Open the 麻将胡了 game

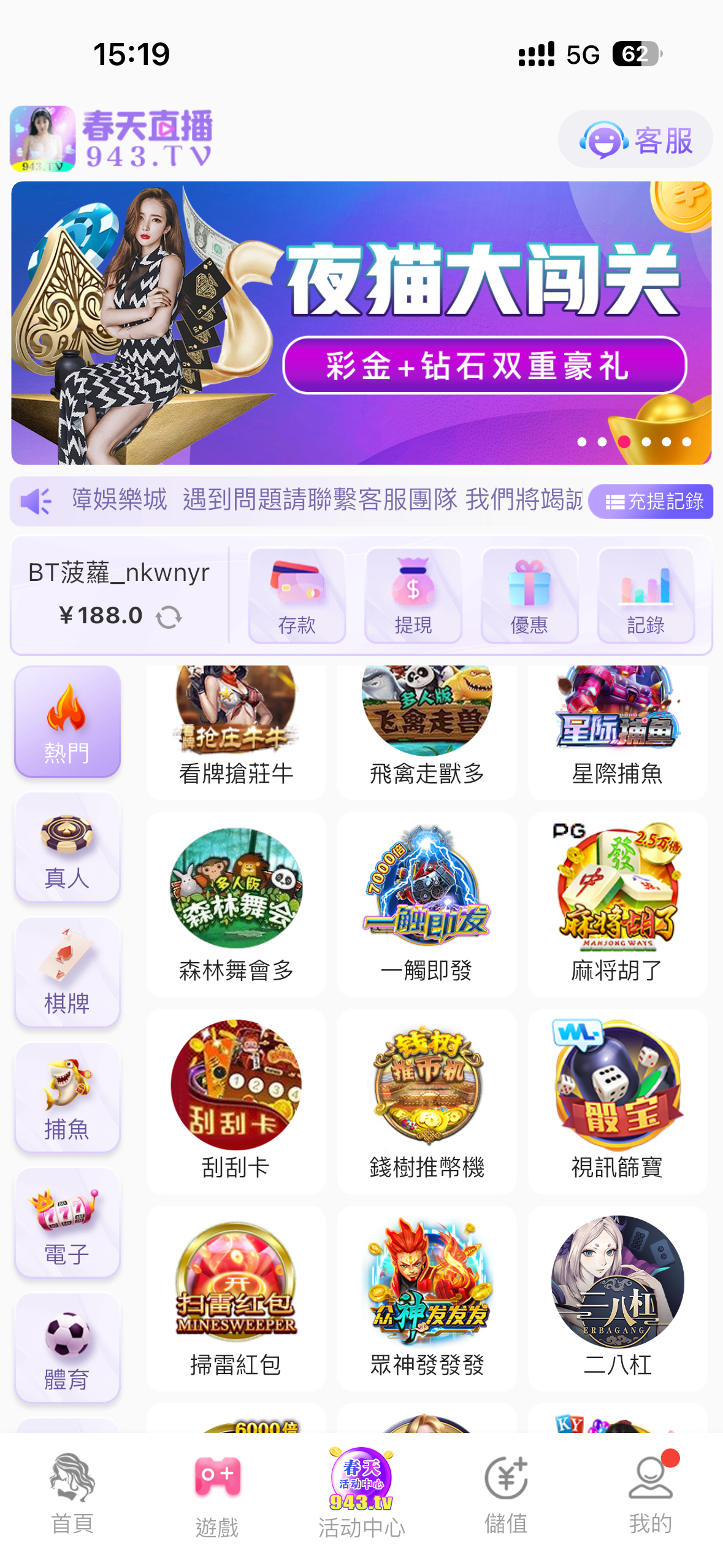(x=618, y=904)
